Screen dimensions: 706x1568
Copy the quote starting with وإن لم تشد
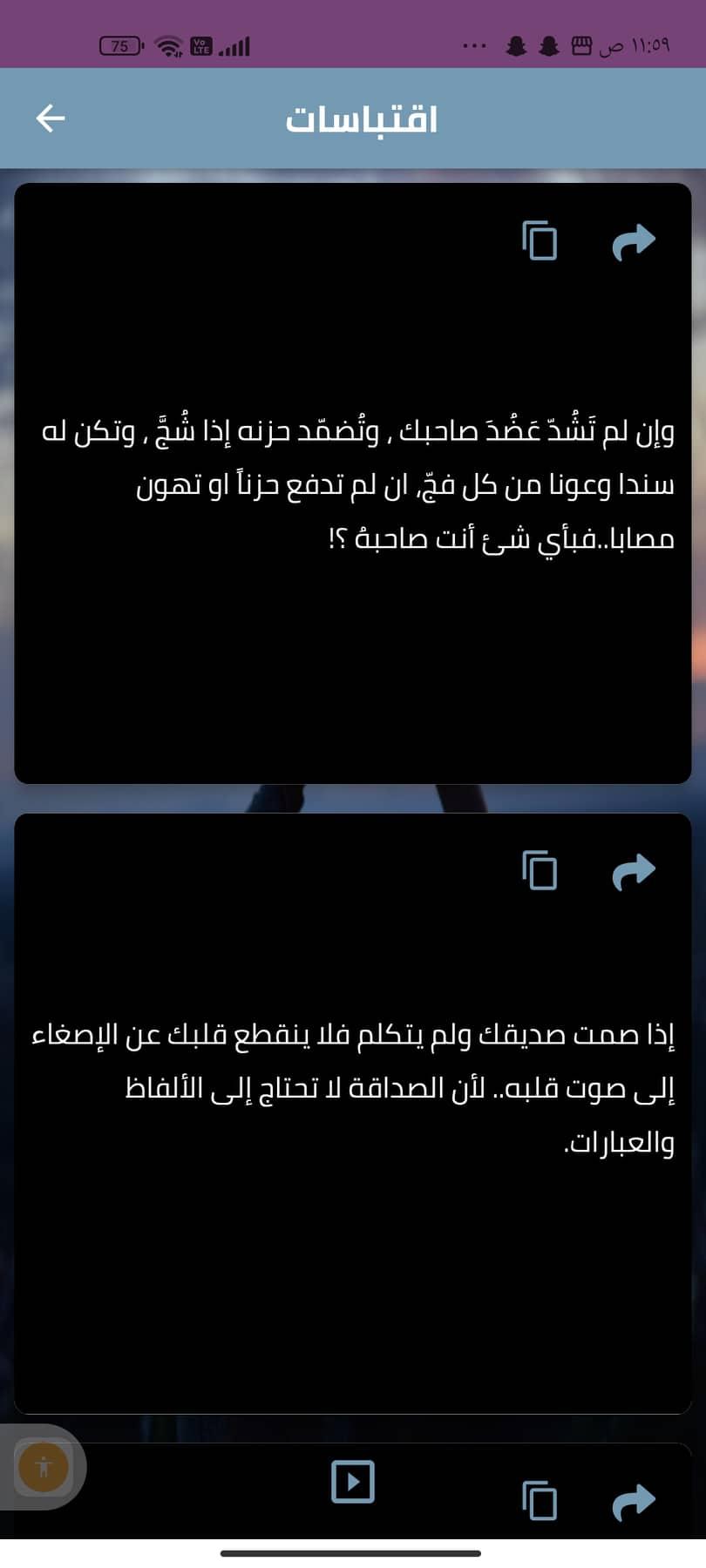[x=540, y=241]
